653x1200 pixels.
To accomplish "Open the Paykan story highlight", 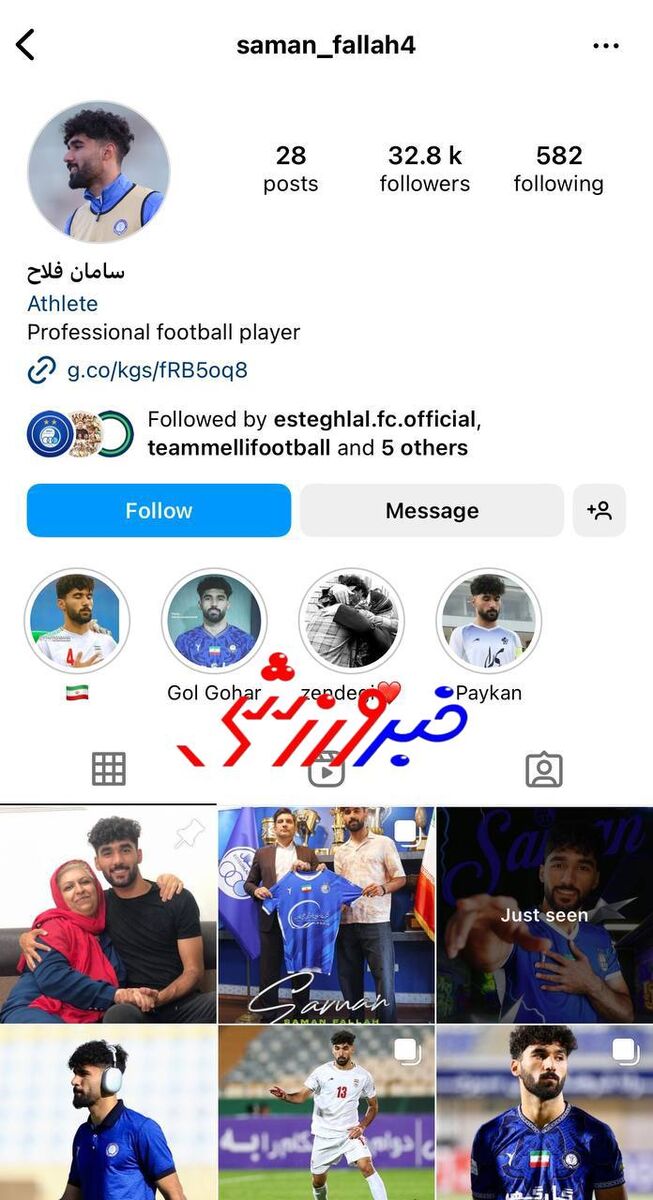I will (488, 621).
